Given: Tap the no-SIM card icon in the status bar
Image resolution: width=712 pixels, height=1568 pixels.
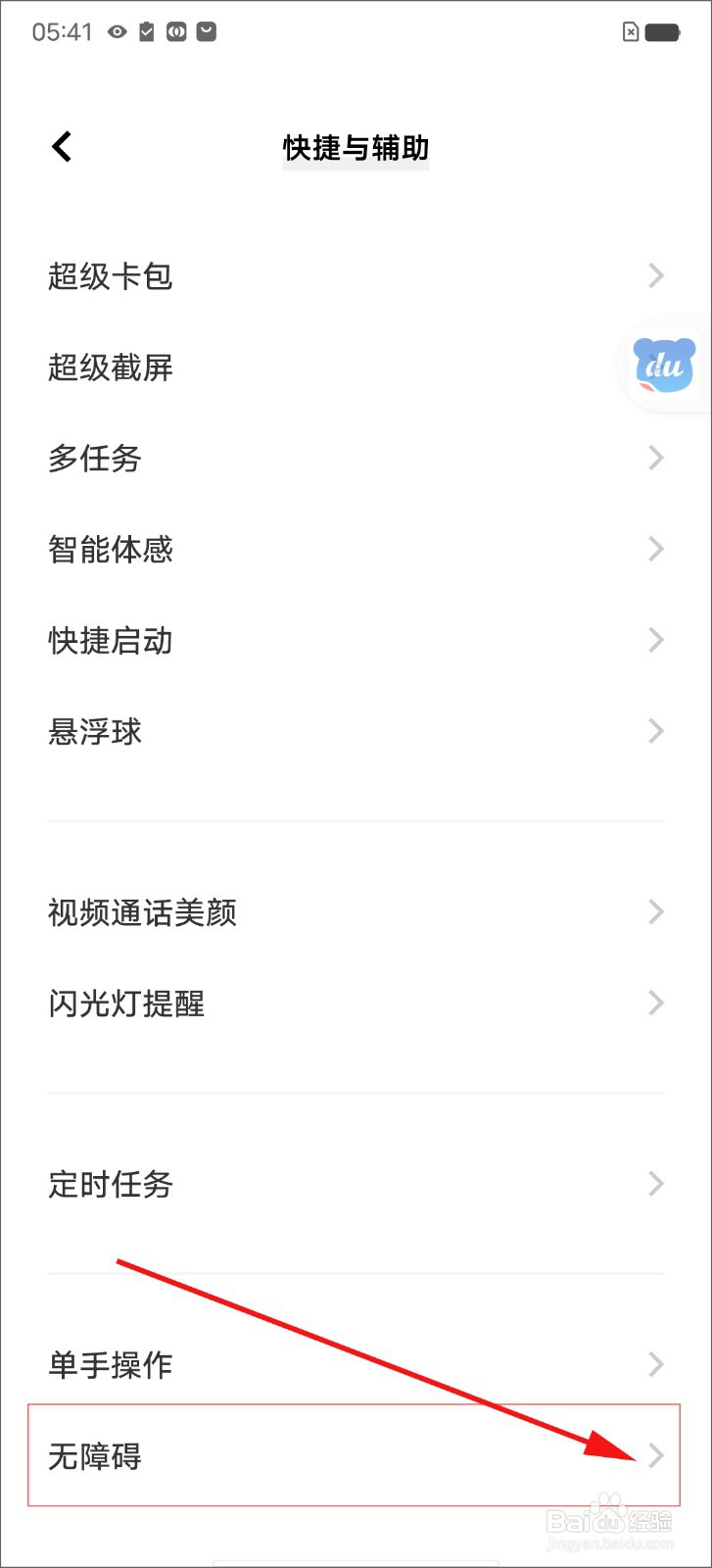Looking at the screenshot, I should click(629, 30).
